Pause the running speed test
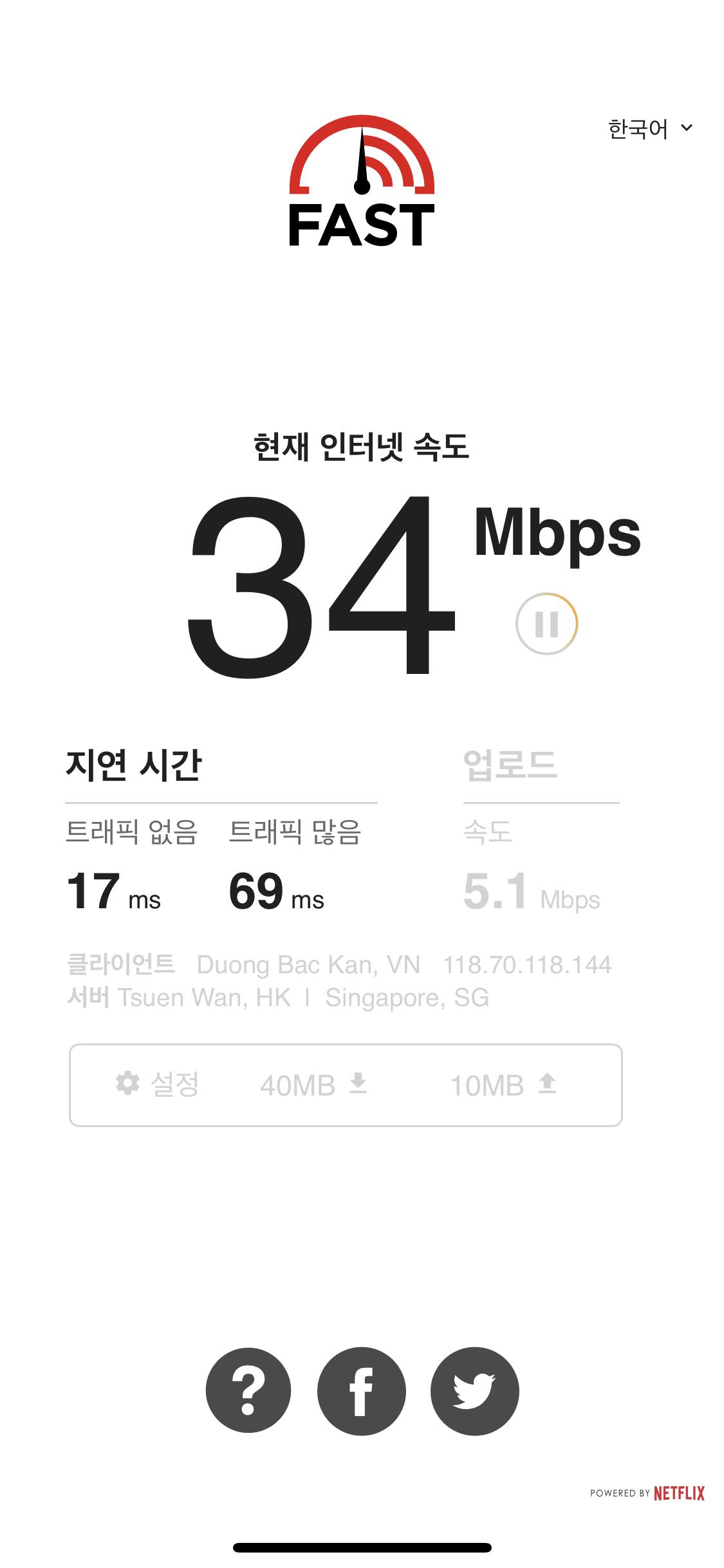Screen dimensions: 724x1568 pyautogui.click(x=546, y=624)
